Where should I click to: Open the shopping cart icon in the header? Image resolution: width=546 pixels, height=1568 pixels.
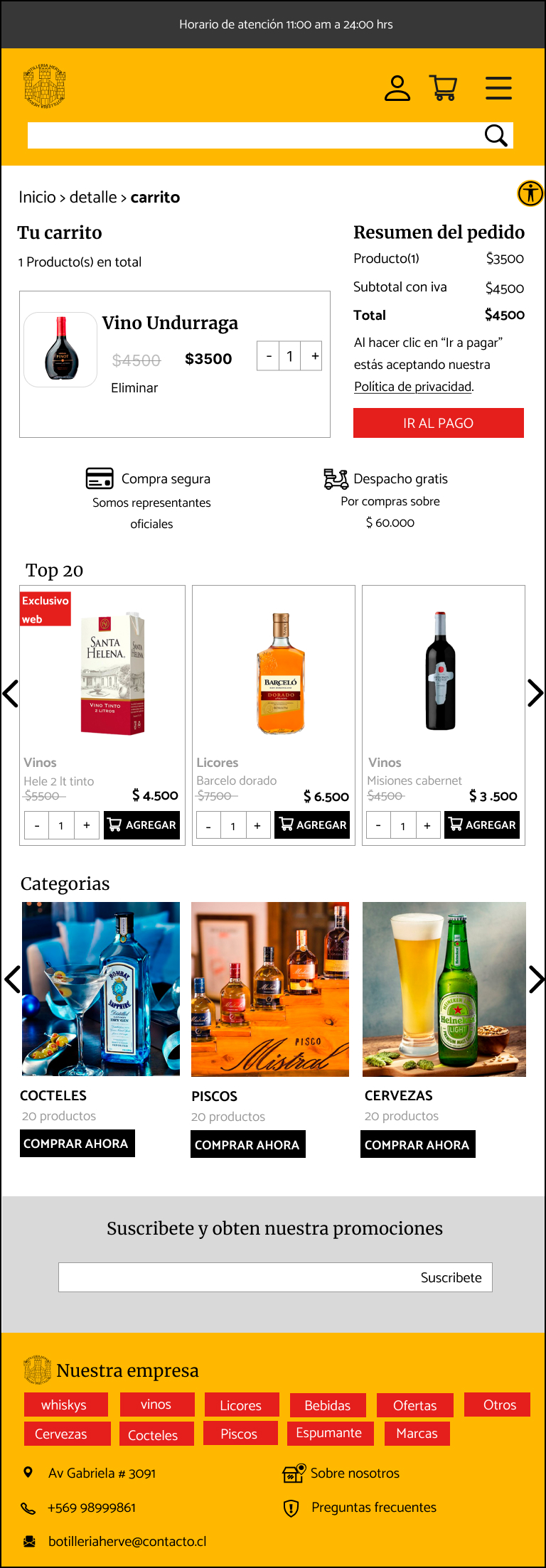(x=444, y=87)
